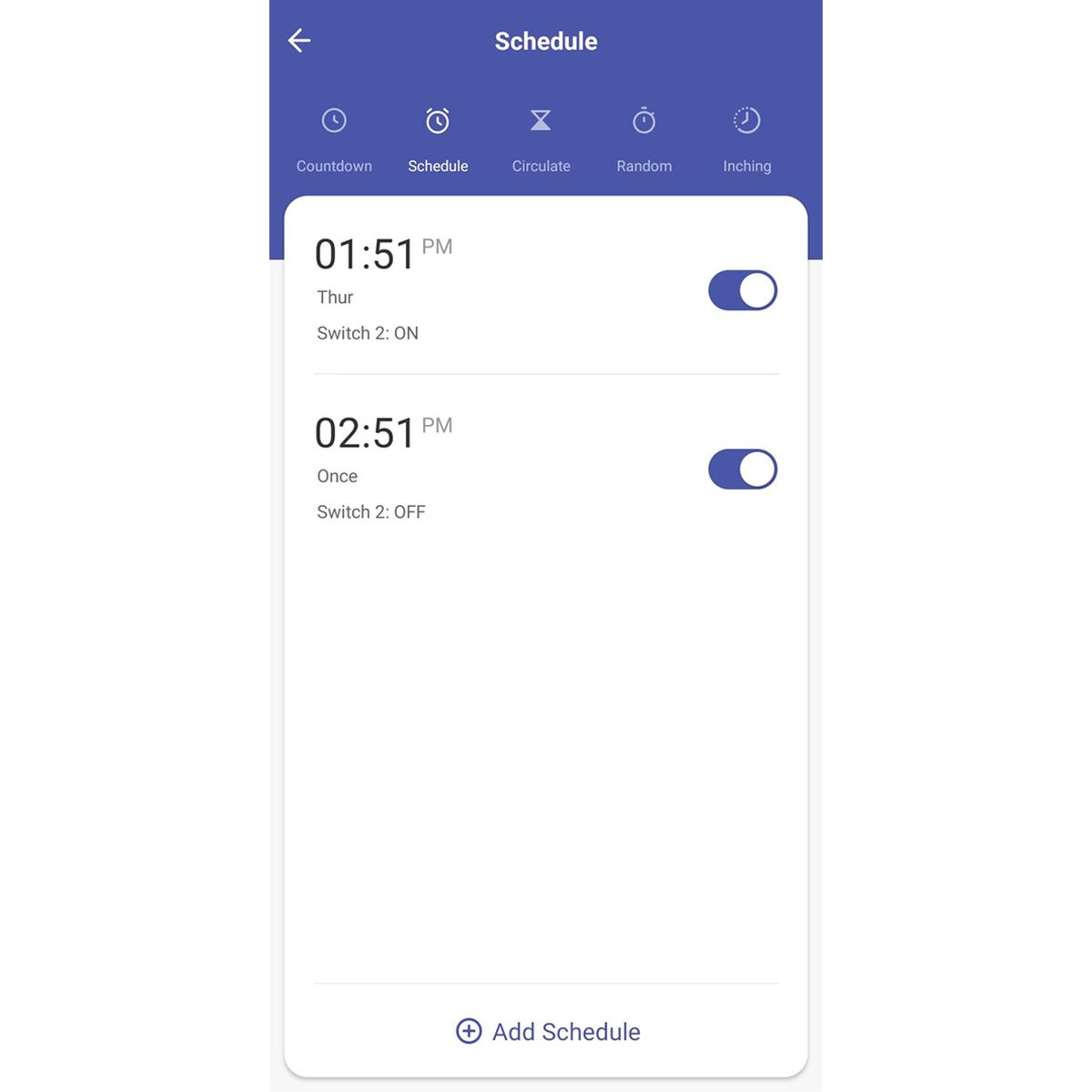Image resolution: width=1092 pixels, height=1092 pixels.
Task: Turn off the 02:51 PM Once schedule
Action: (743, 470)
